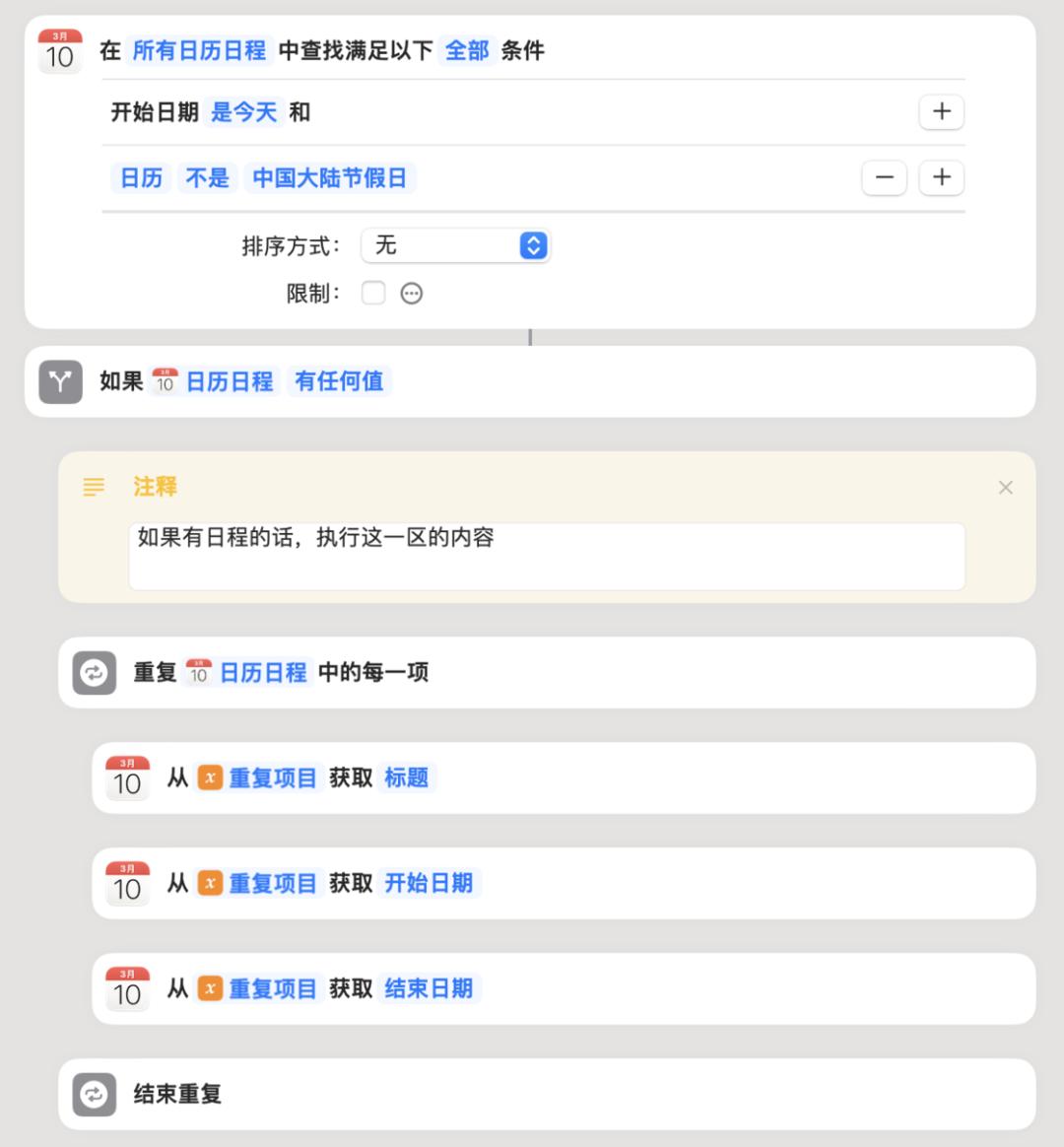Change the 所有日历日程 source token

pyautogui.click(x=199, y=50)
